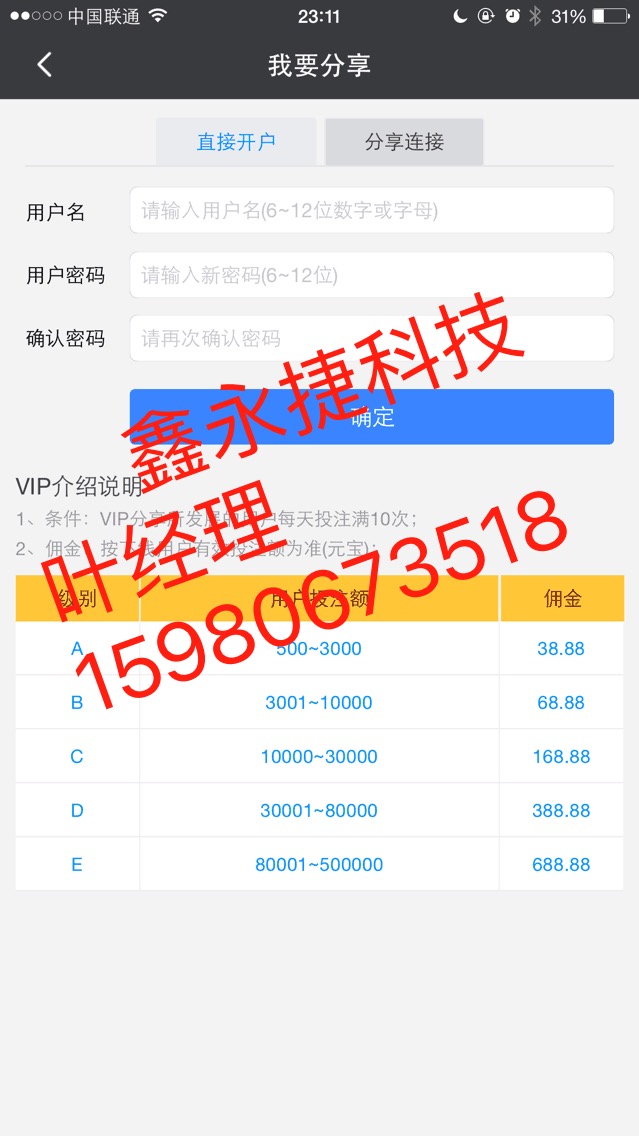The height and width of the screenshot is (1136, 639).
Task: Go back using the top-left arrow
Action: [44, 65]
